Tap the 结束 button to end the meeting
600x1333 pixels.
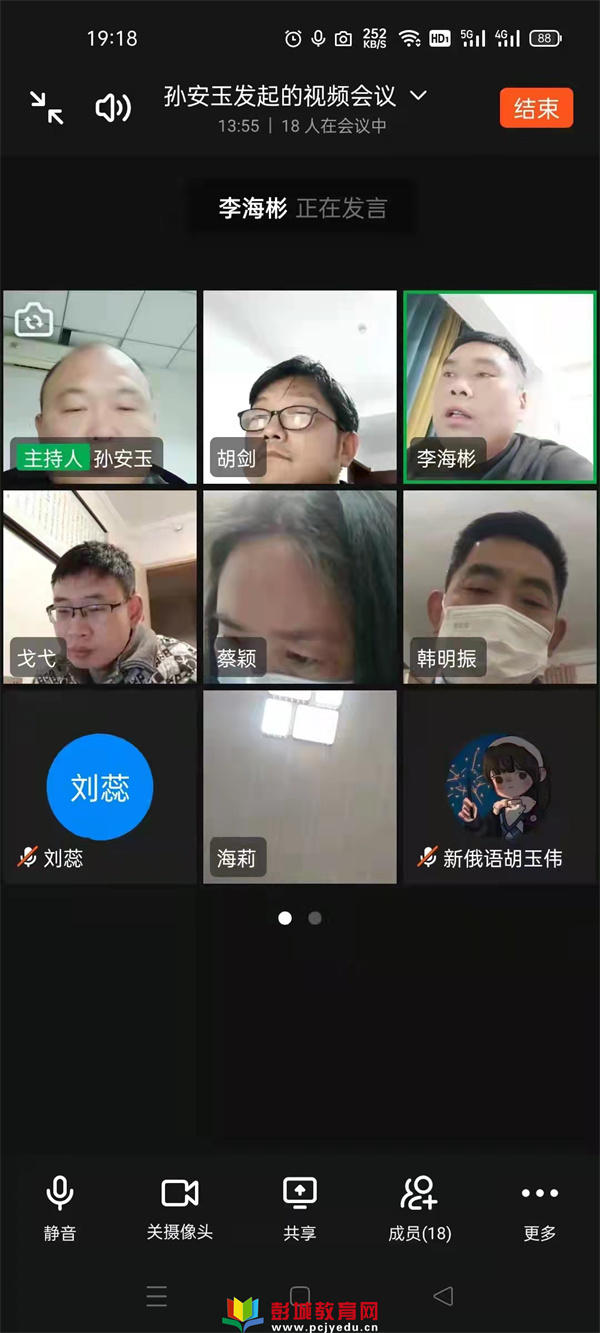[x=536, y=108]
